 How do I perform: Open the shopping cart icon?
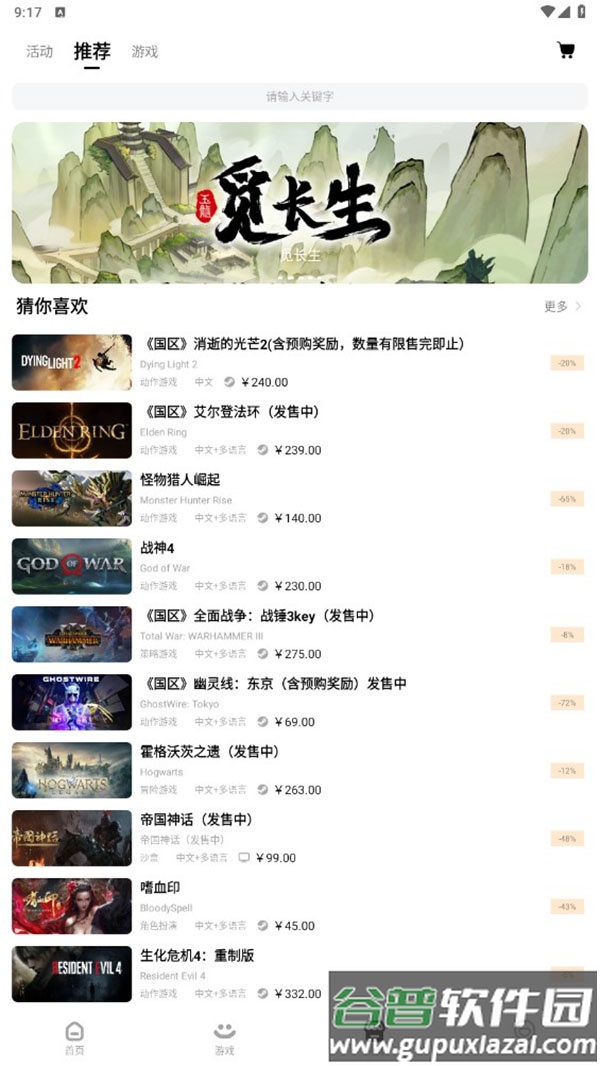pyautogui.click(x=565, y=50)
